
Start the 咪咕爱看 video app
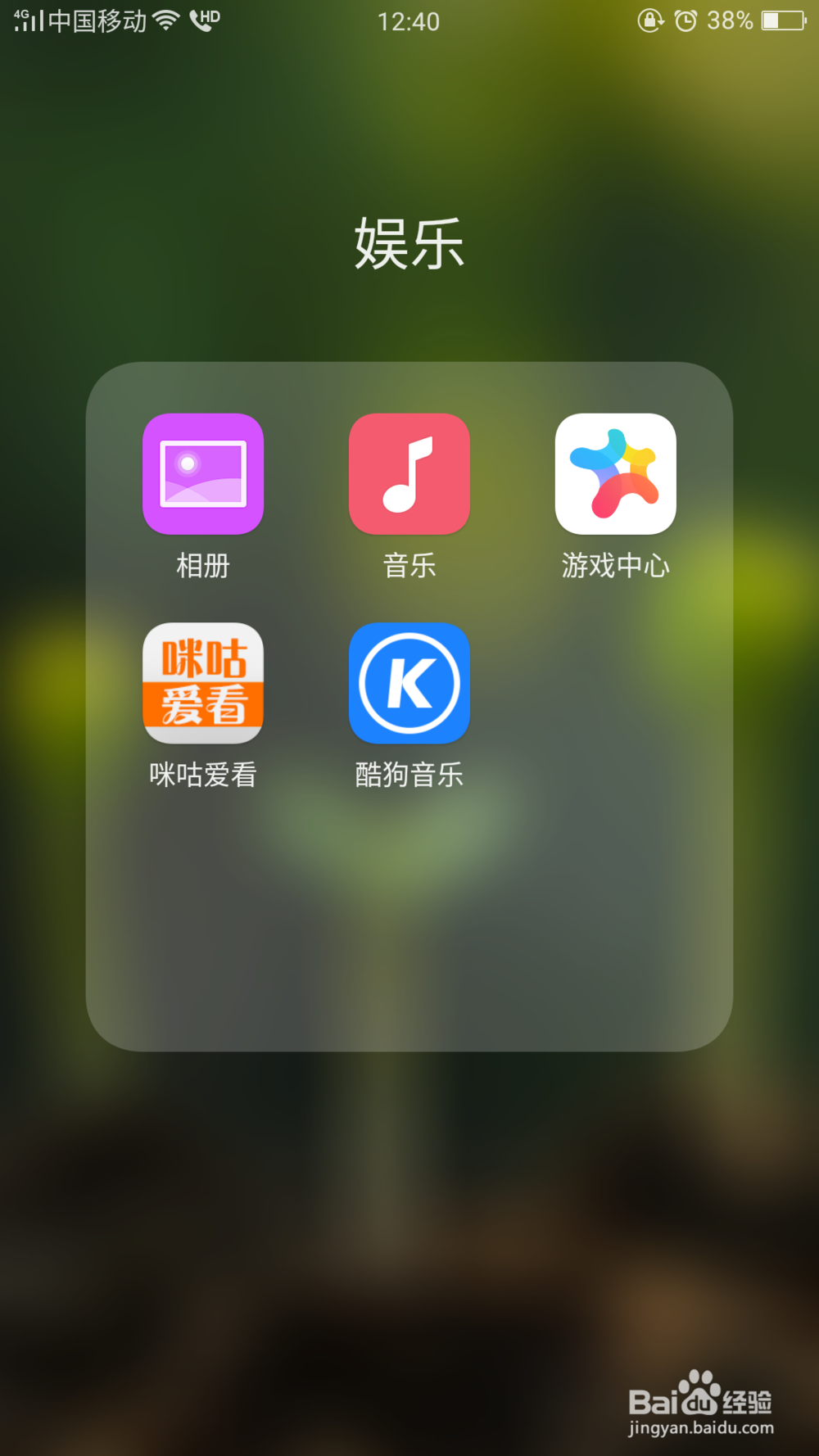coord(203,684)
